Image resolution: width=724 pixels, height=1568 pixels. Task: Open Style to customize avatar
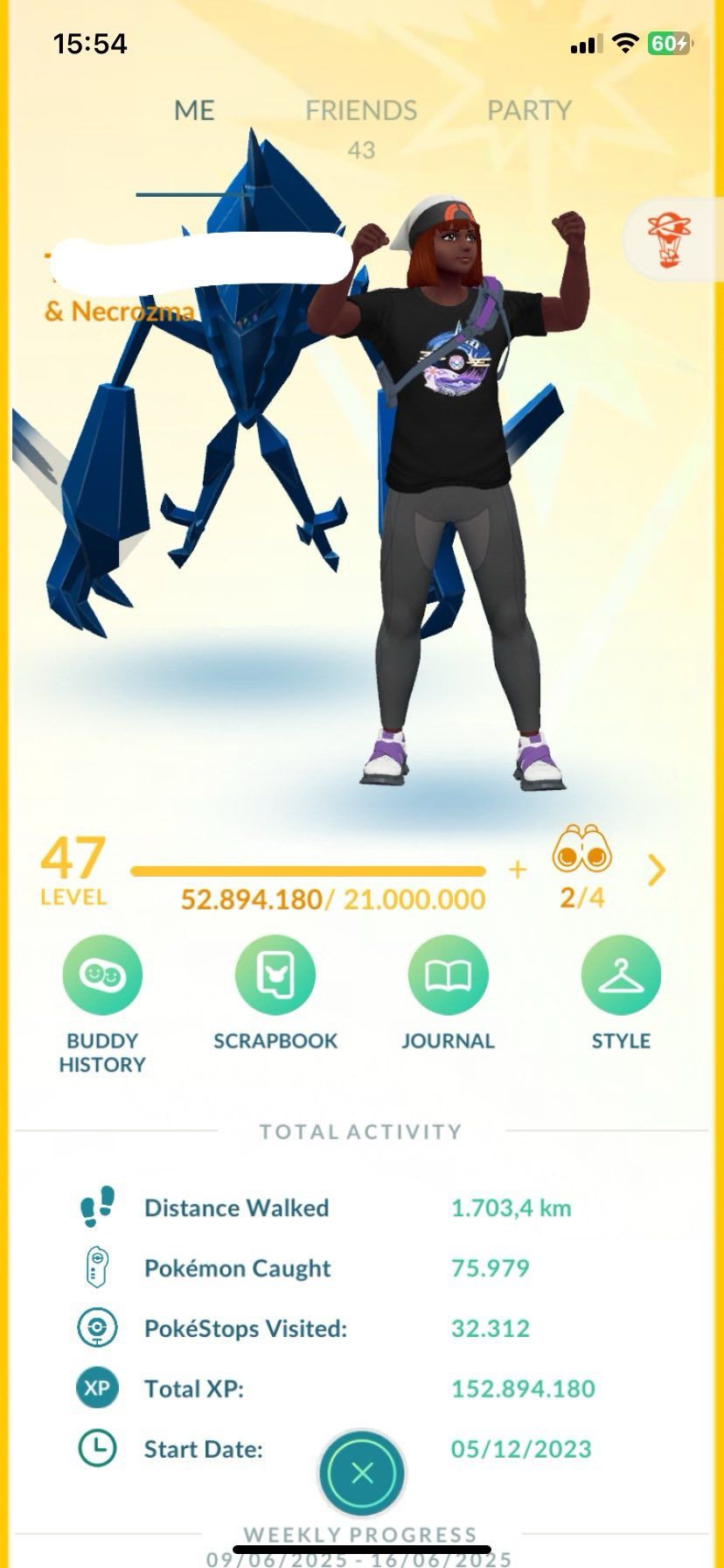(621, 976)
